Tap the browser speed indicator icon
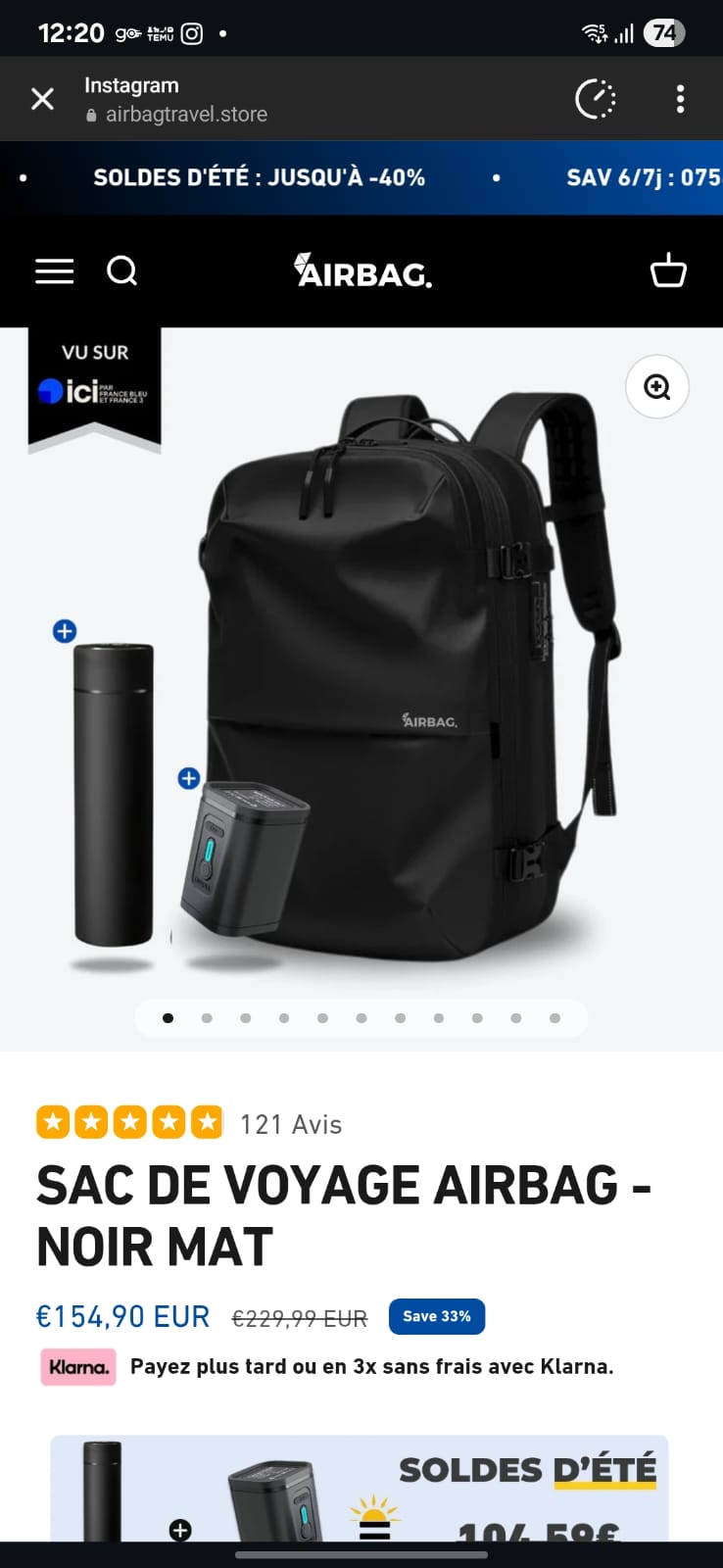The width and height of the screenshot is (723, 1568). point(595,99)
